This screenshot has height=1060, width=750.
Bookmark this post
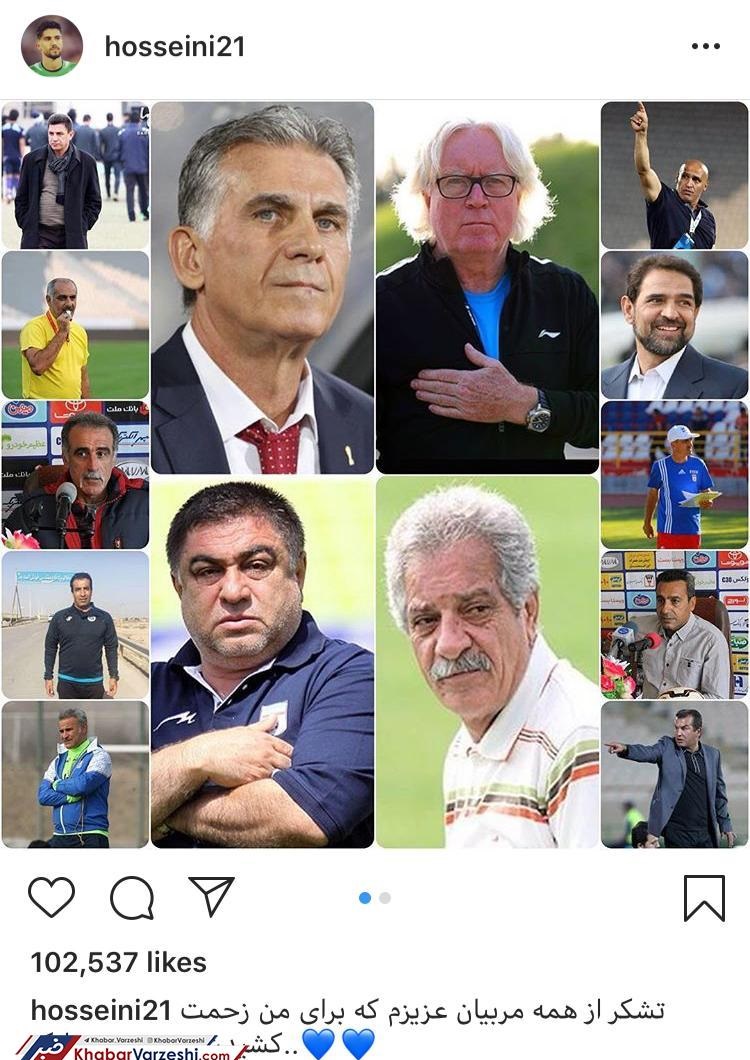(704, 897)
